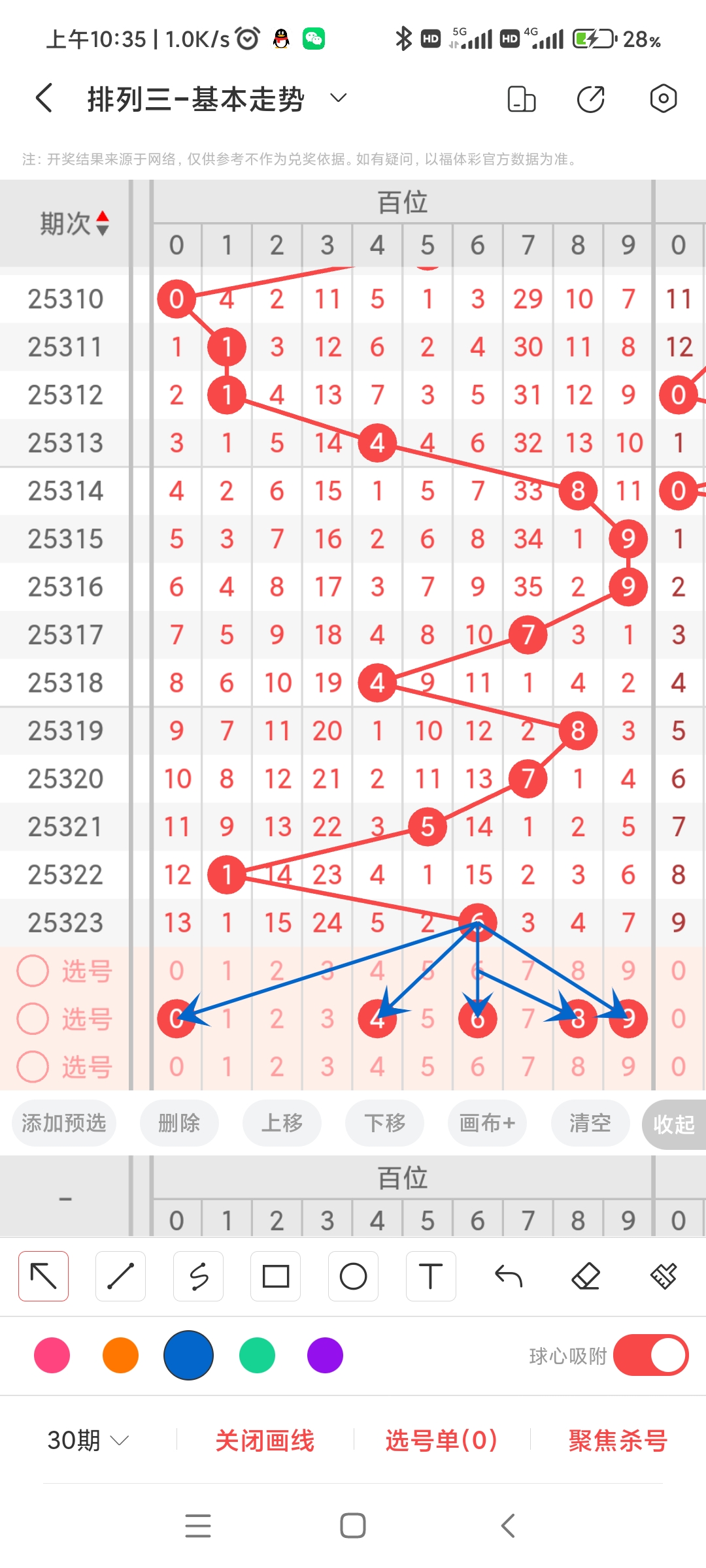Select the eraser tool
Screen dimensions: 706x1568
(x=586, y=1275)
